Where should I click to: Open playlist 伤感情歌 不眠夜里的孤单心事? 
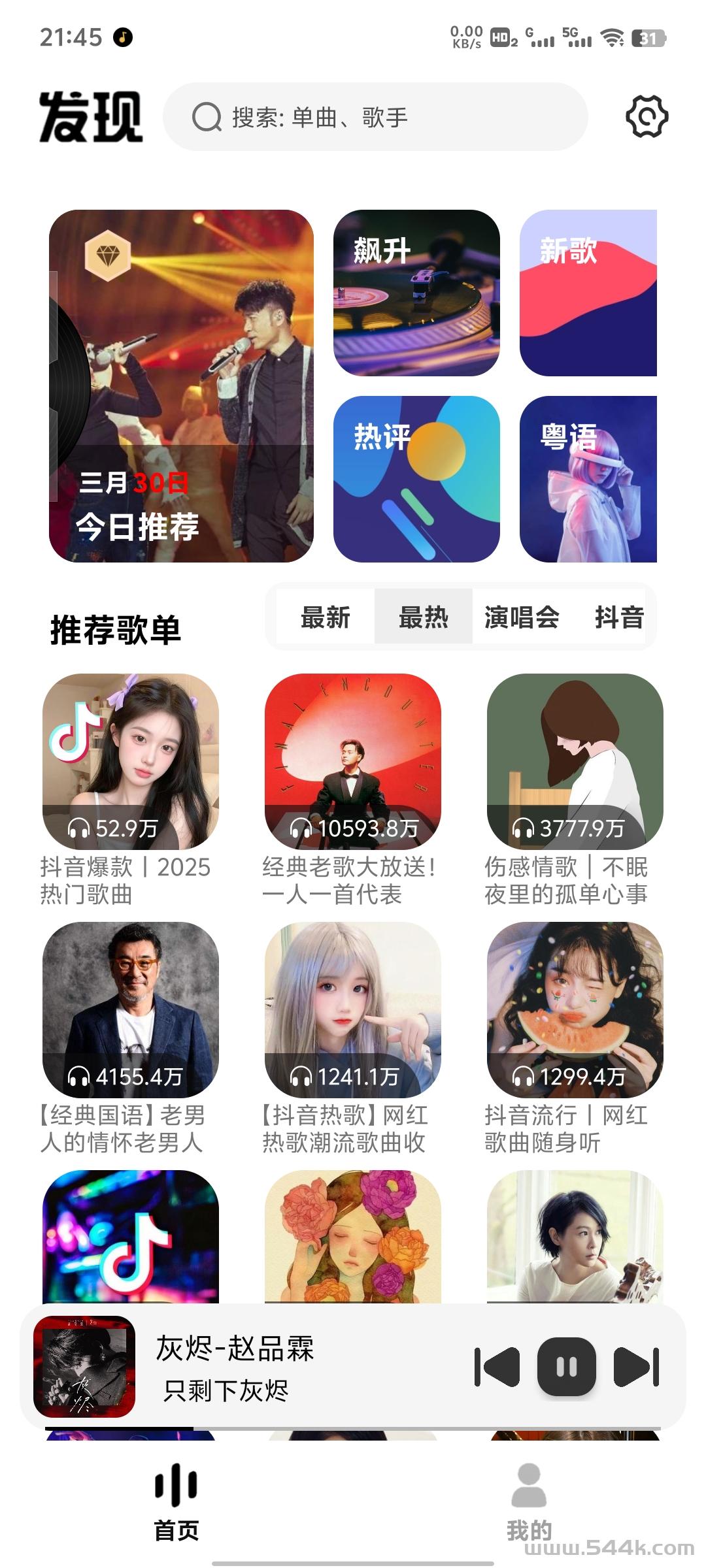(x=575, y=761)
